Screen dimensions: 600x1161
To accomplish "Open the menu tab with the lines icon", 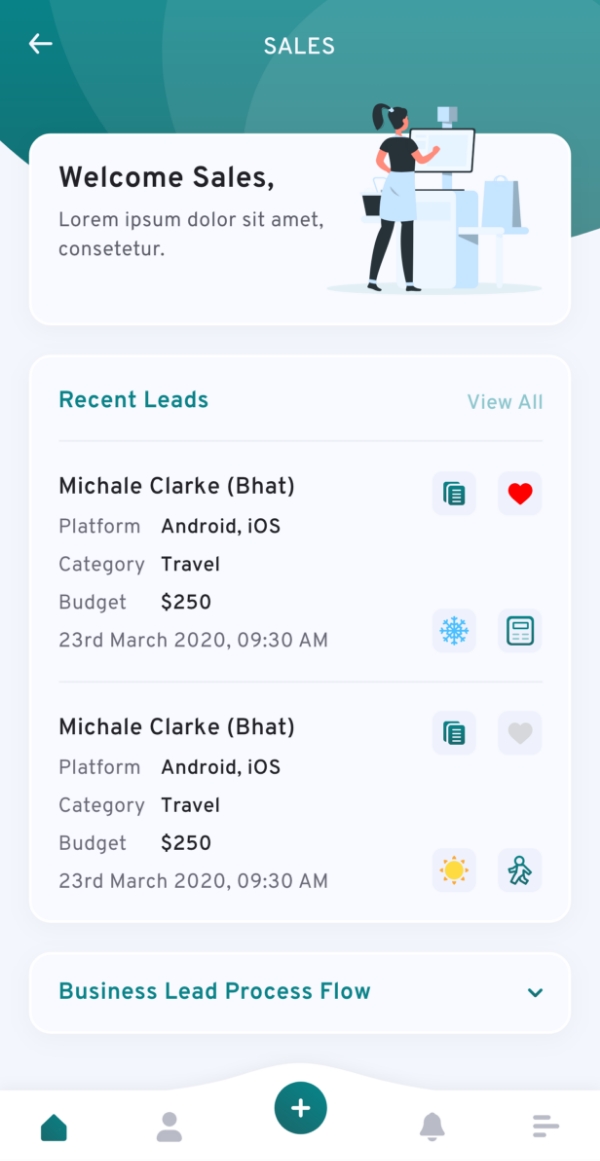I will (x=546, y=1126).
